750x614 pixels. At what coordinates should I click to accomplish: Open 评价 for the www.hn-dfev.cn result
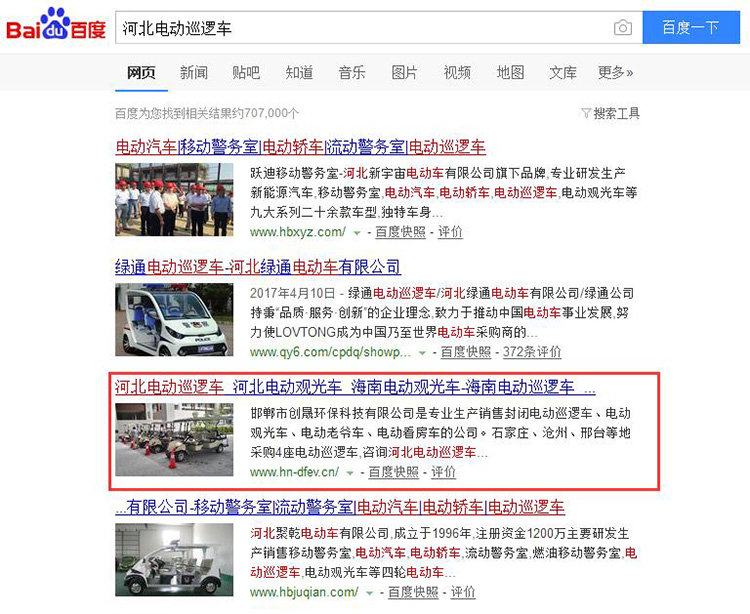pyautogui.click(x=443, y=472)
